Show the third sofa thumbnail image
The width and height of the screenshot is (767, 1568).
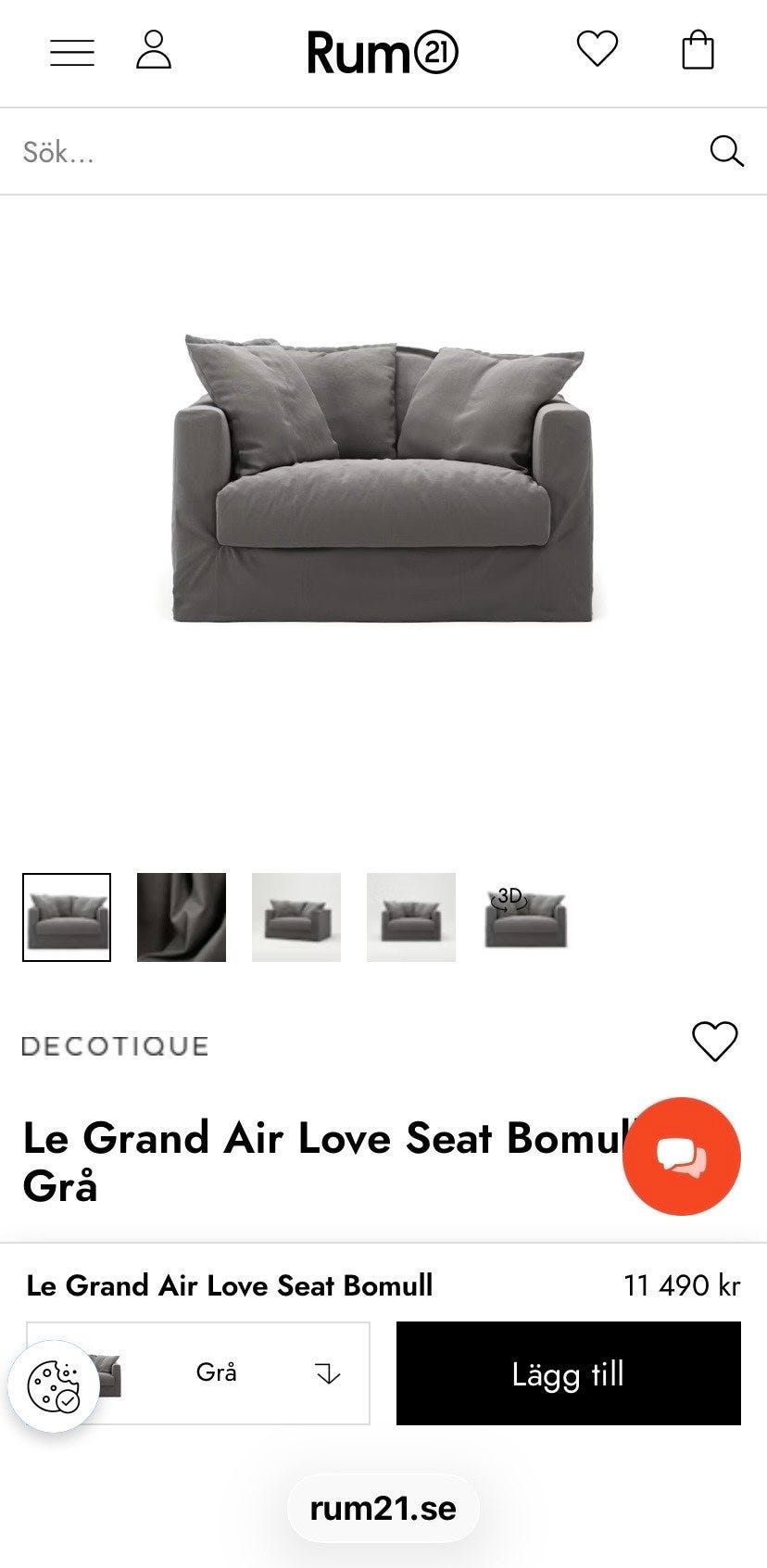(x=296, y=917)
